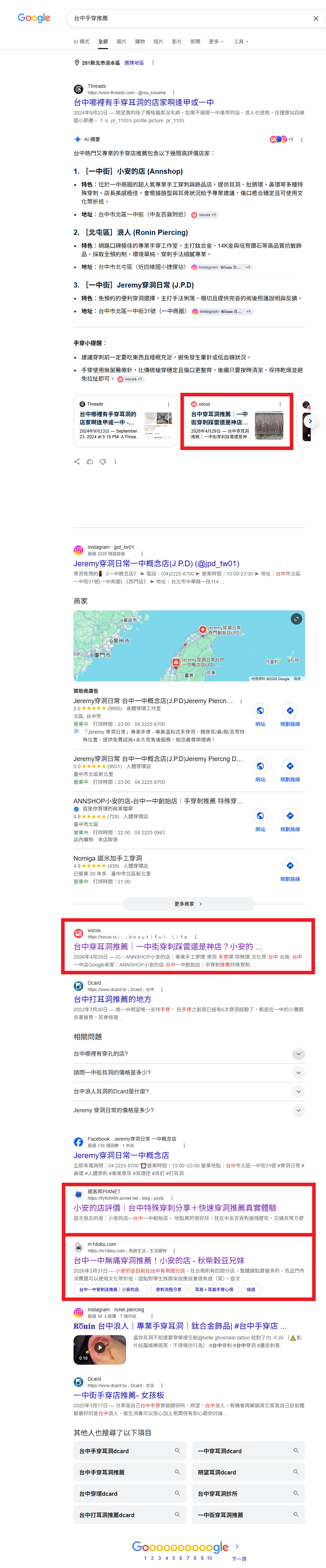Screen dimensions: 326x1568
Task: Get 規劃路線 for Nomiga 諾米加手工穿洞
Action: click(289, 869)
